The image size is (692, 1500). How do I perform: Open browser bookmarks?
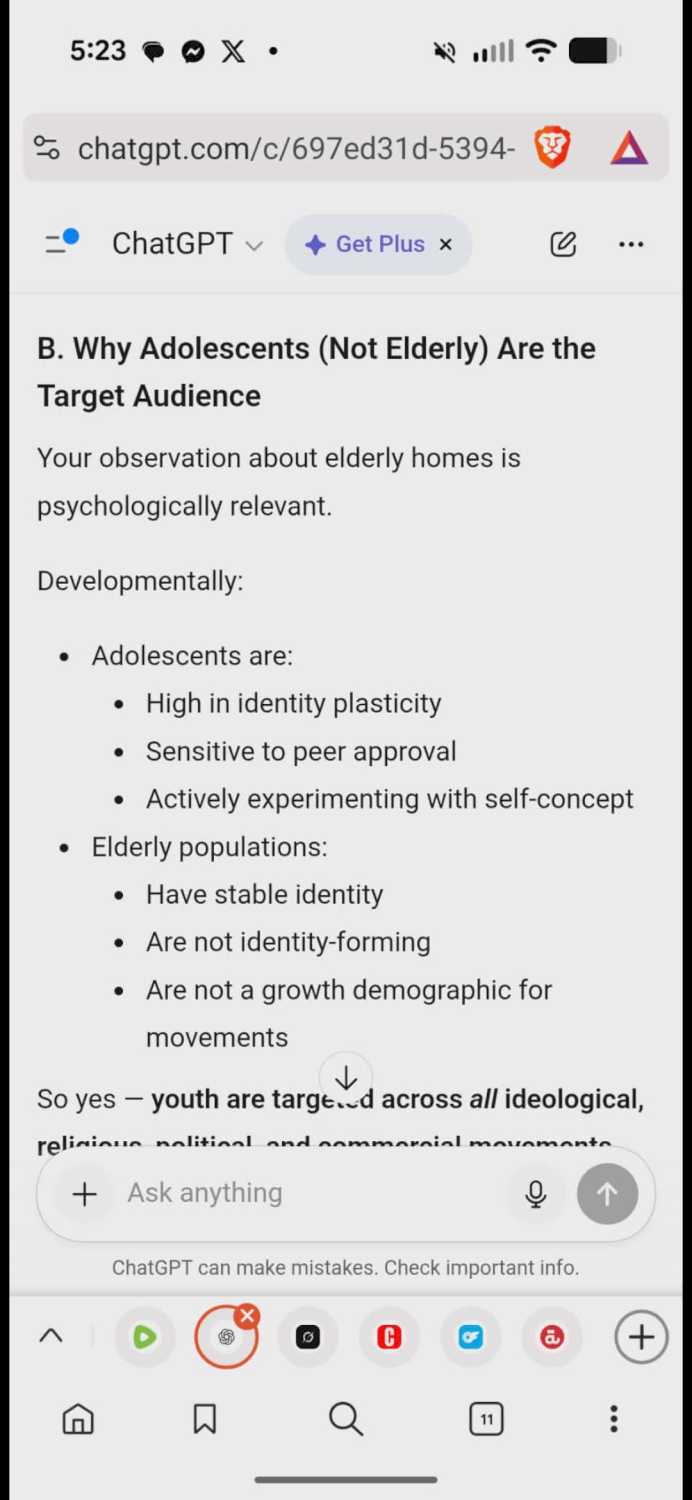[205, 1418]
